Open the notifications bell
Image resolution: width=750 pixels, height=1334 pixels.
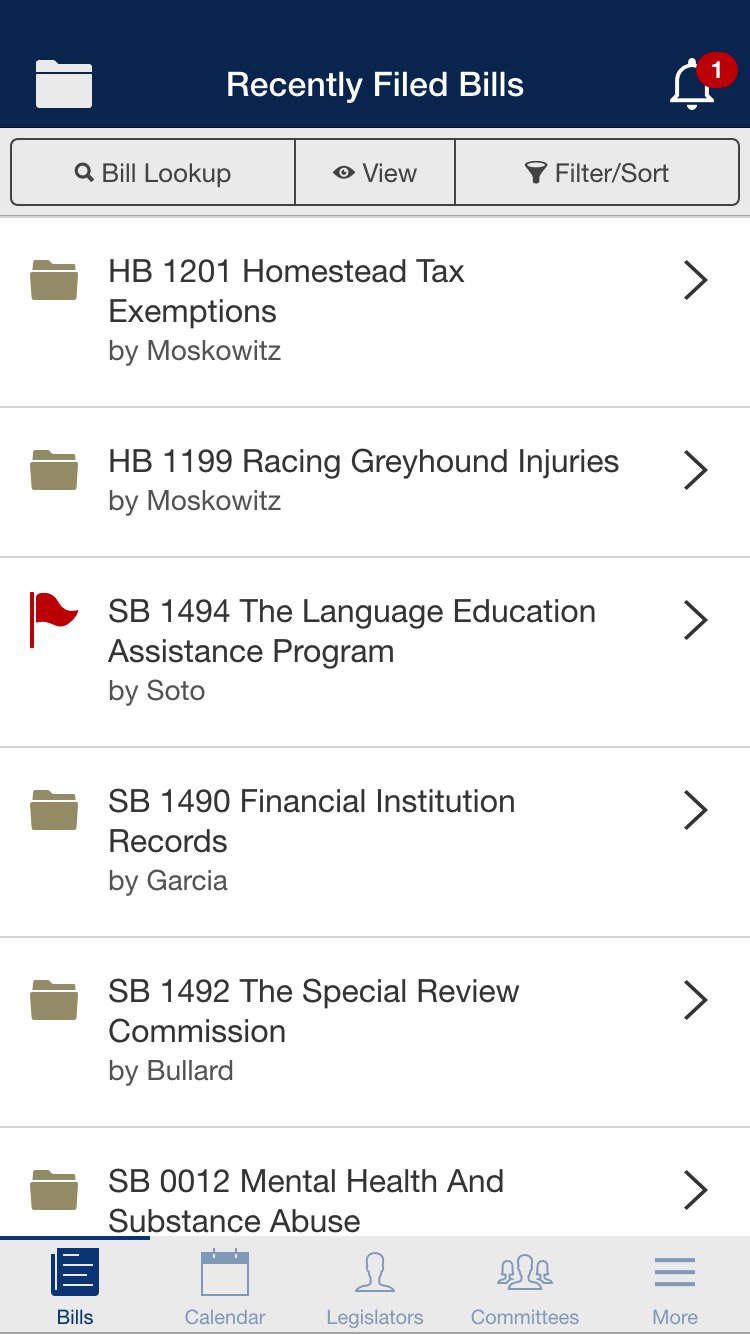pos(693,82)
